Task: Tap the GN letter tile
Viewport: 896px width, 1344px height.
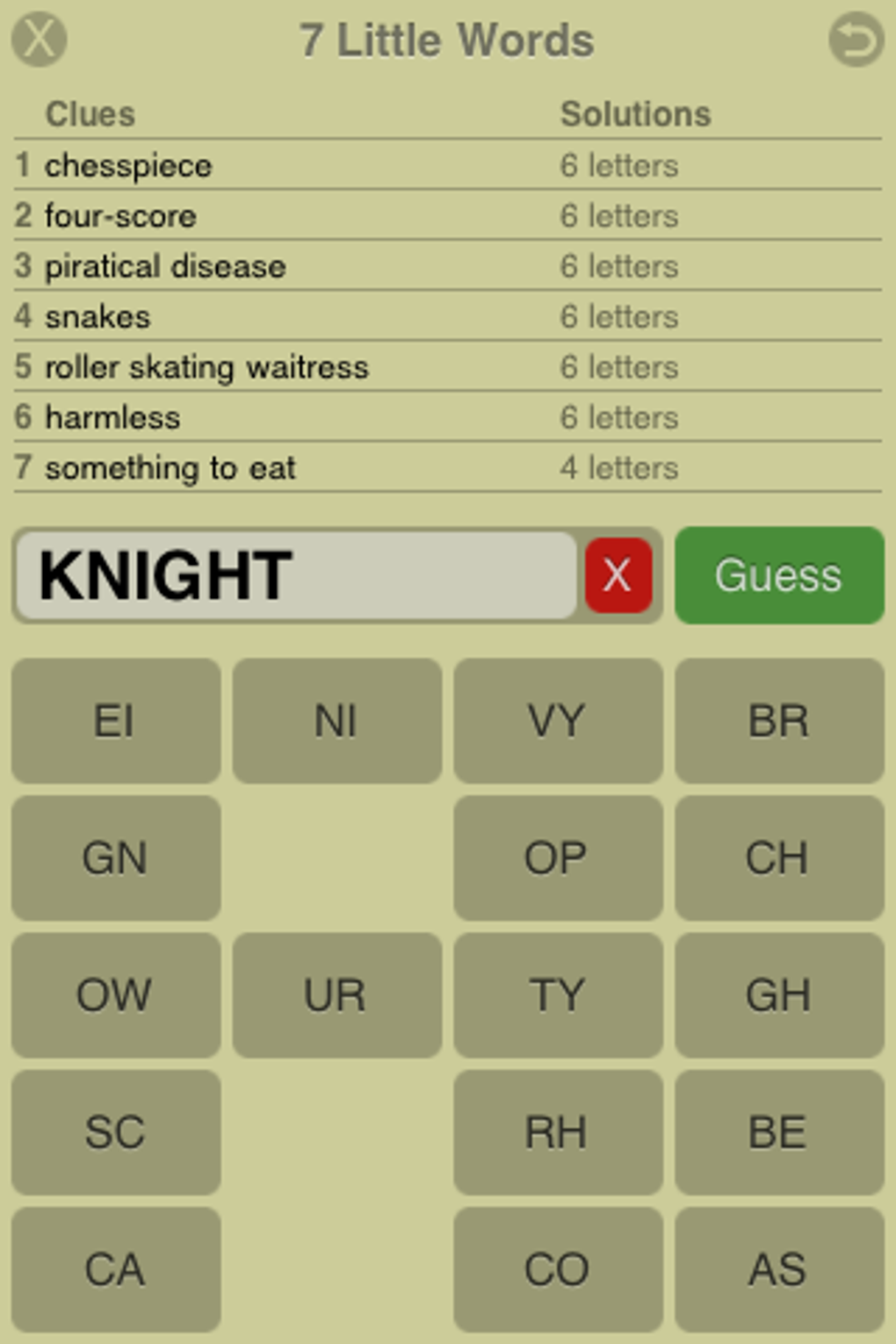Action: coord(115,858)
